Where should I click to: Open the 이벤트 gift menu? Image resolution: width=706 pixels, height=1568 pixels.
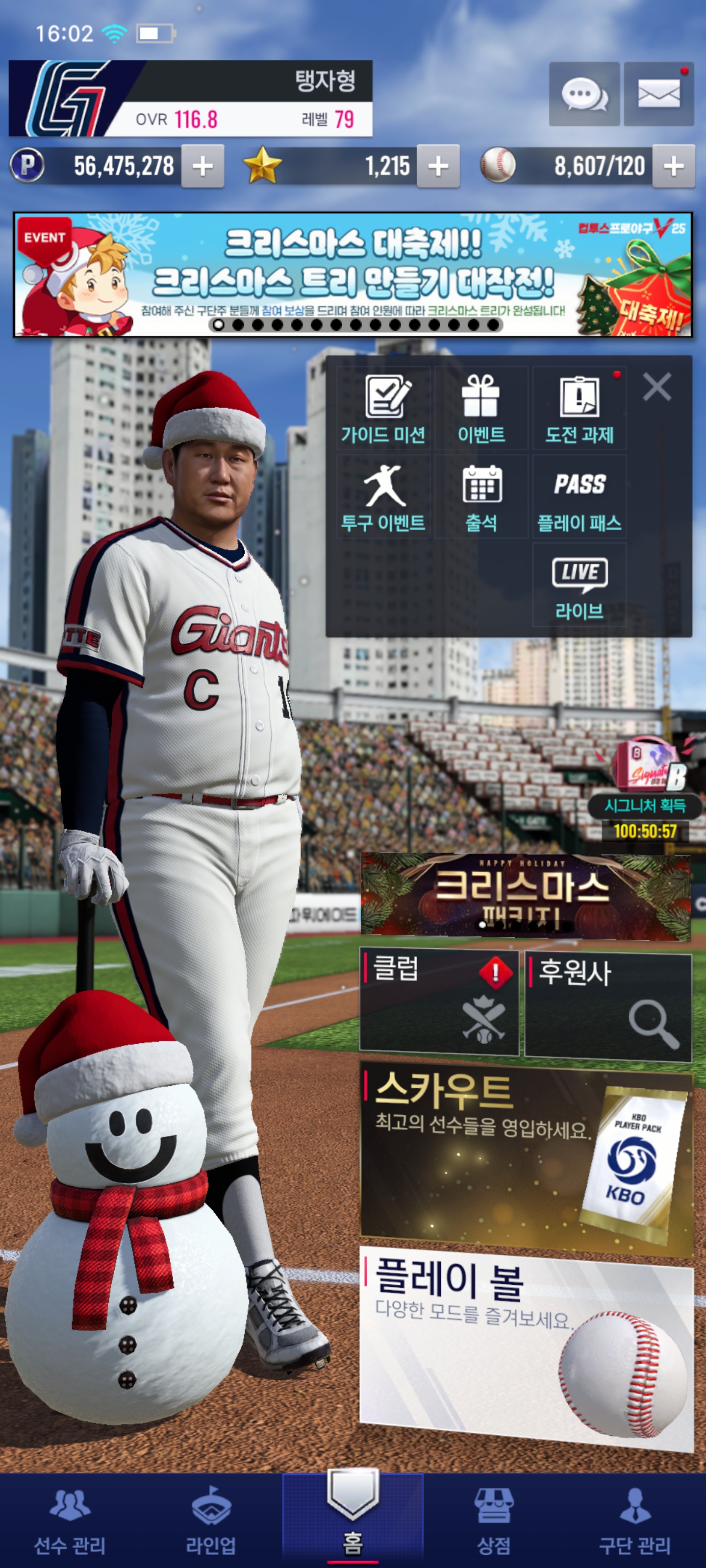pos(480,409)
